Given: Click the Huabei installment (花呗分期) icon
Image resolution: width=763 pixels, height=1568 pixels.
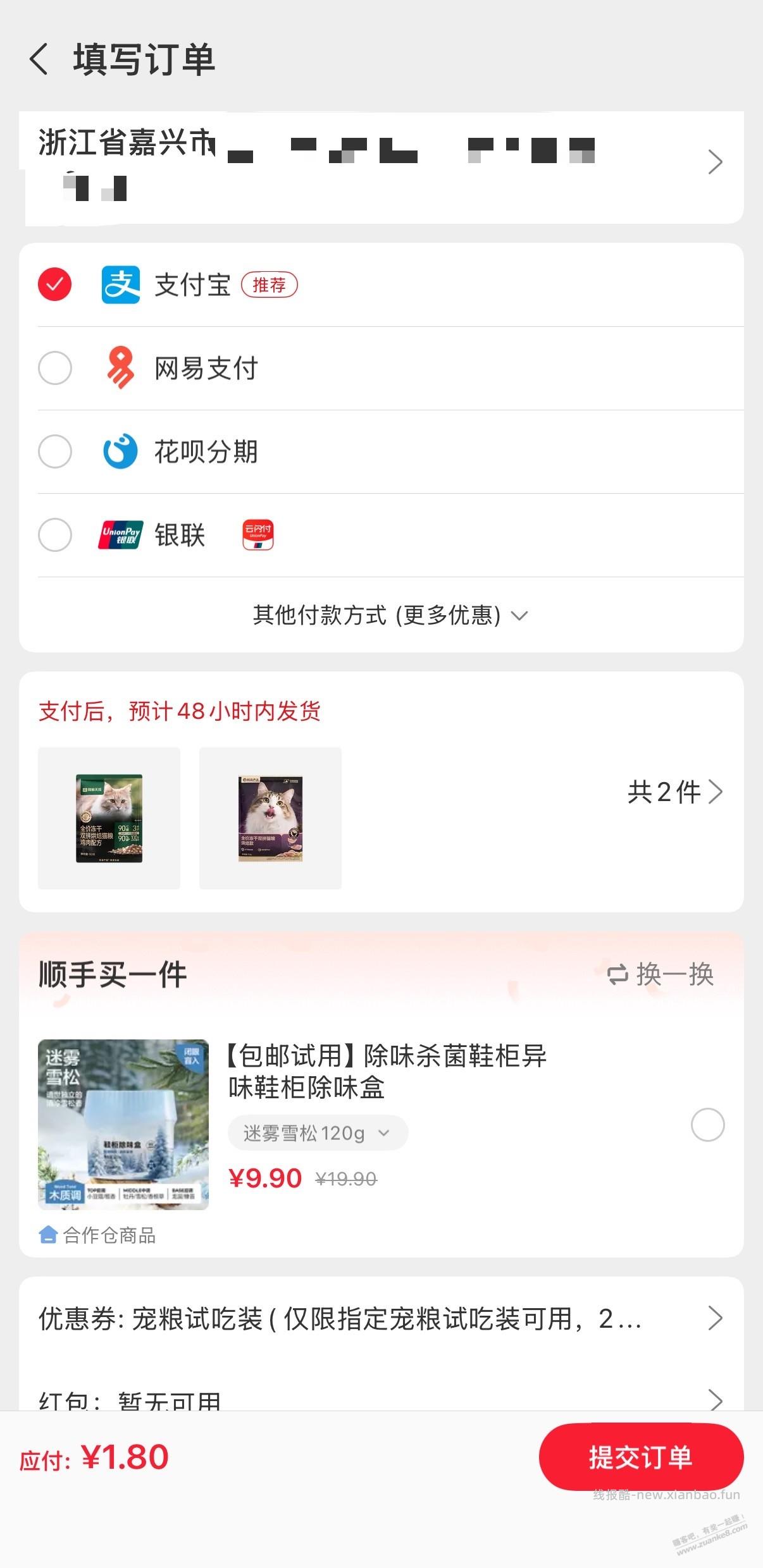Looking at the screenshot, I should (120, 451).
